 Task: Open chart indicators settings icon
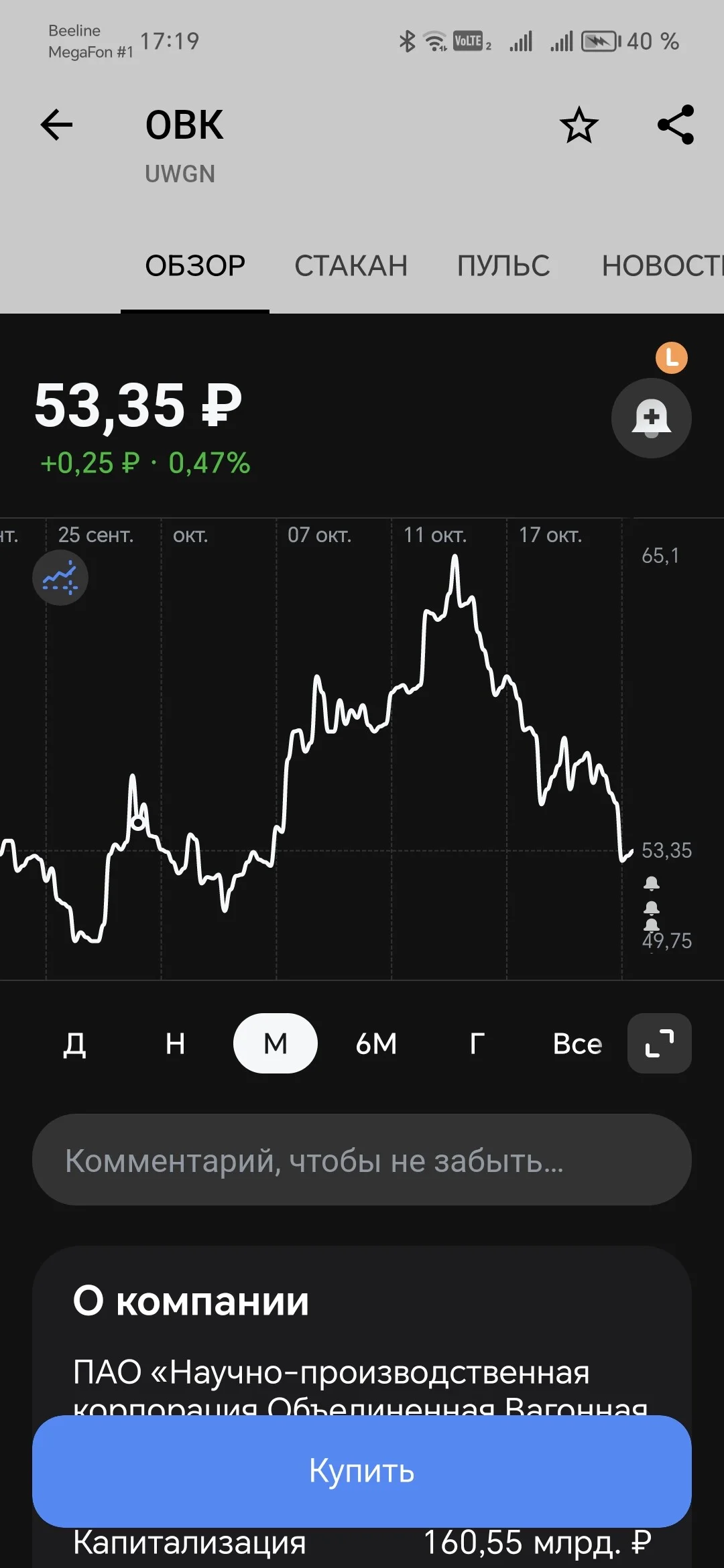click(60, 578)
